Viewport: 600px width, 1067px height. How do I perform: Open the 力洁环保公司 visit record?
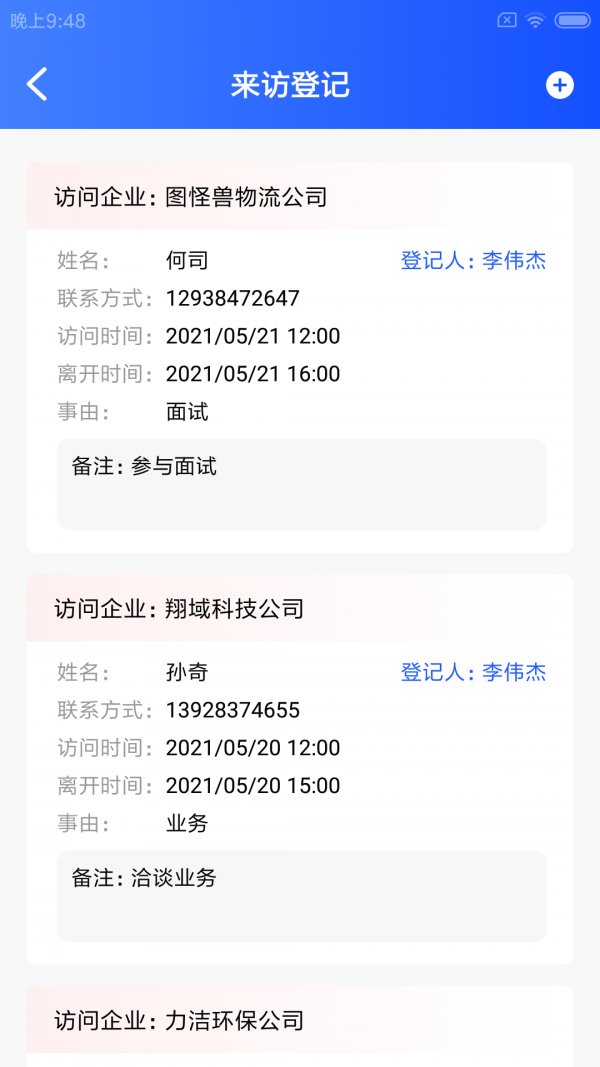pos(300,1021)
